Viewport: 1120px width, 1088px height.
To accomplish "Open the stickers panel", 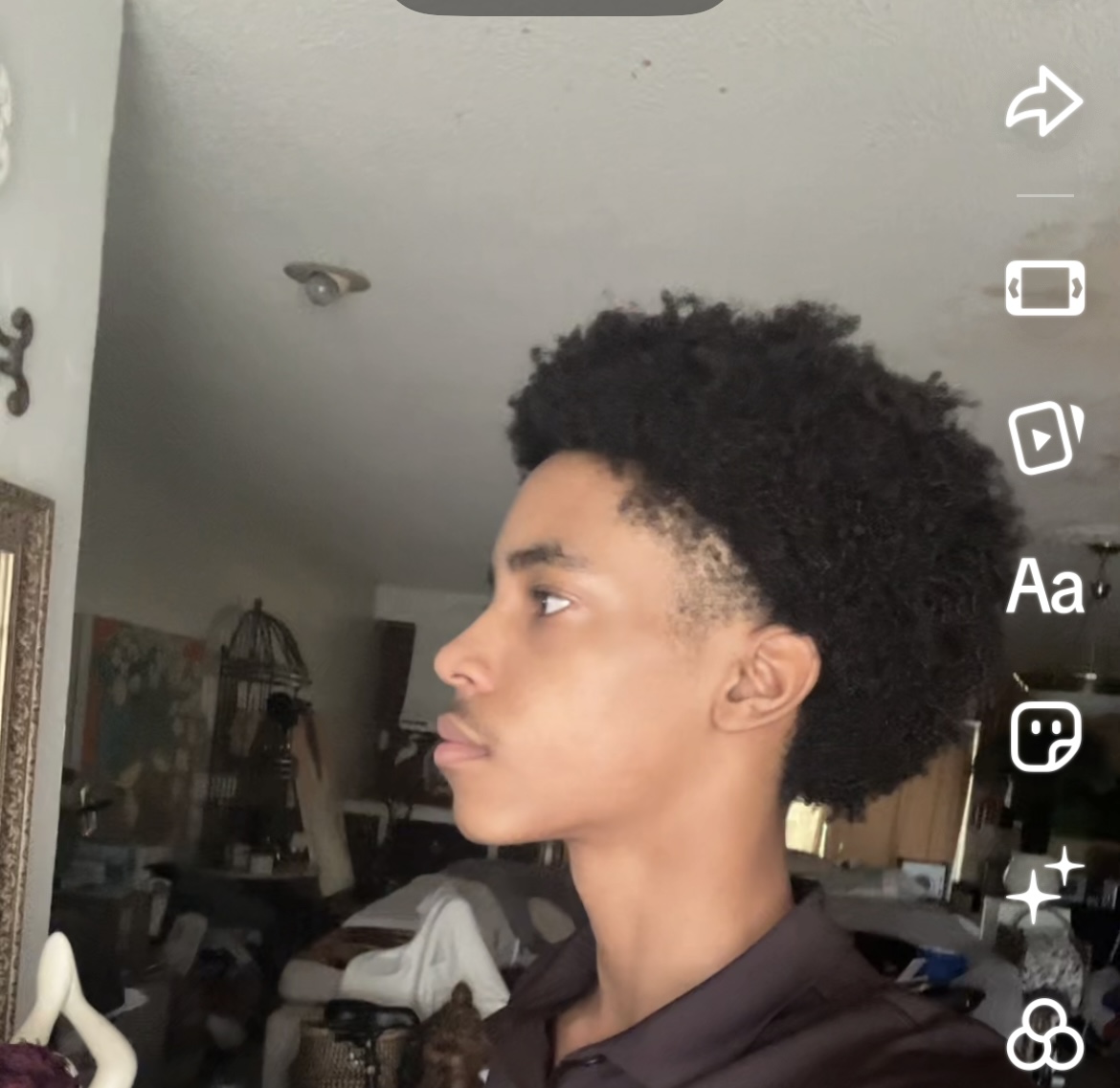I will point(1045,736).
